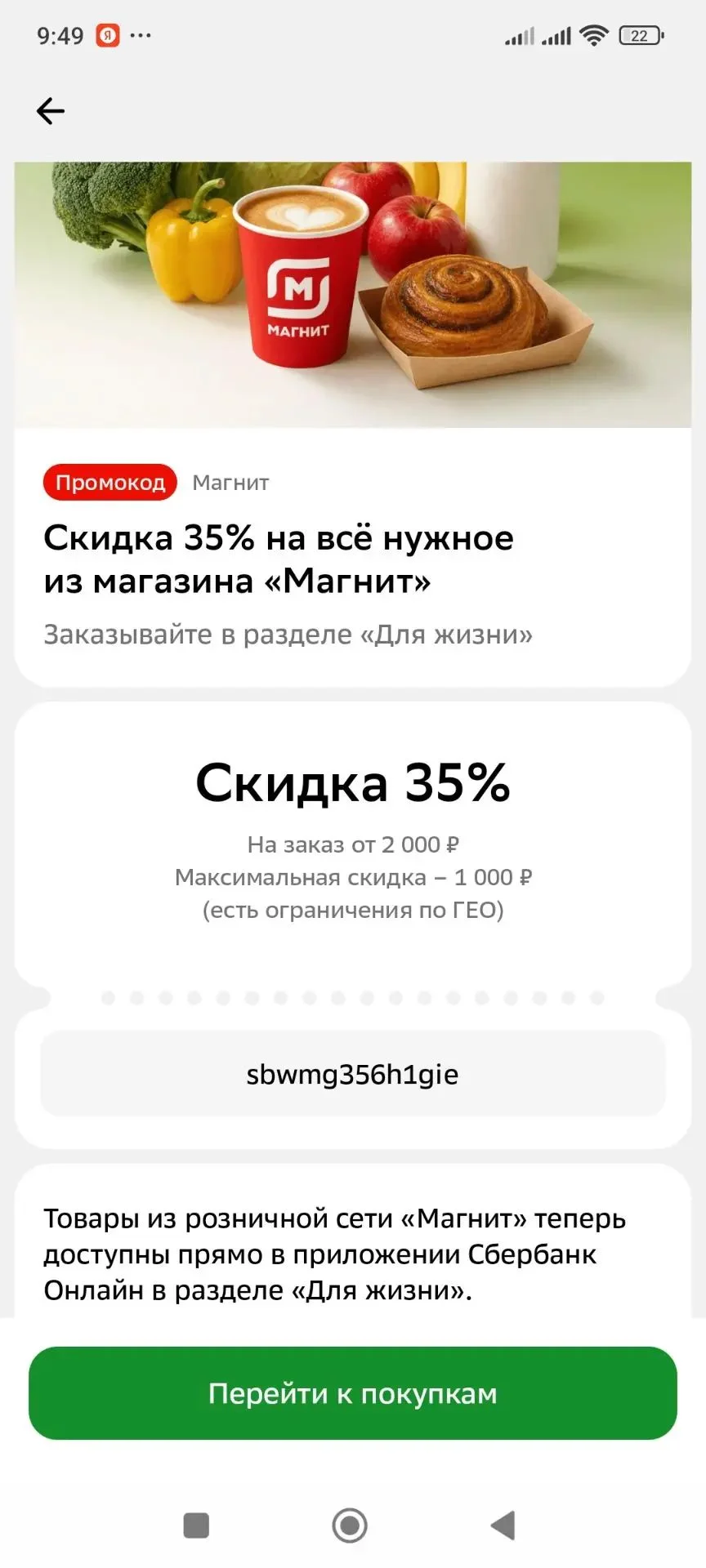Image resolution: width=706 pixels, height=1568 pixels.
Task: Go back using the top arrow
Action: click(x=51, y=111)
